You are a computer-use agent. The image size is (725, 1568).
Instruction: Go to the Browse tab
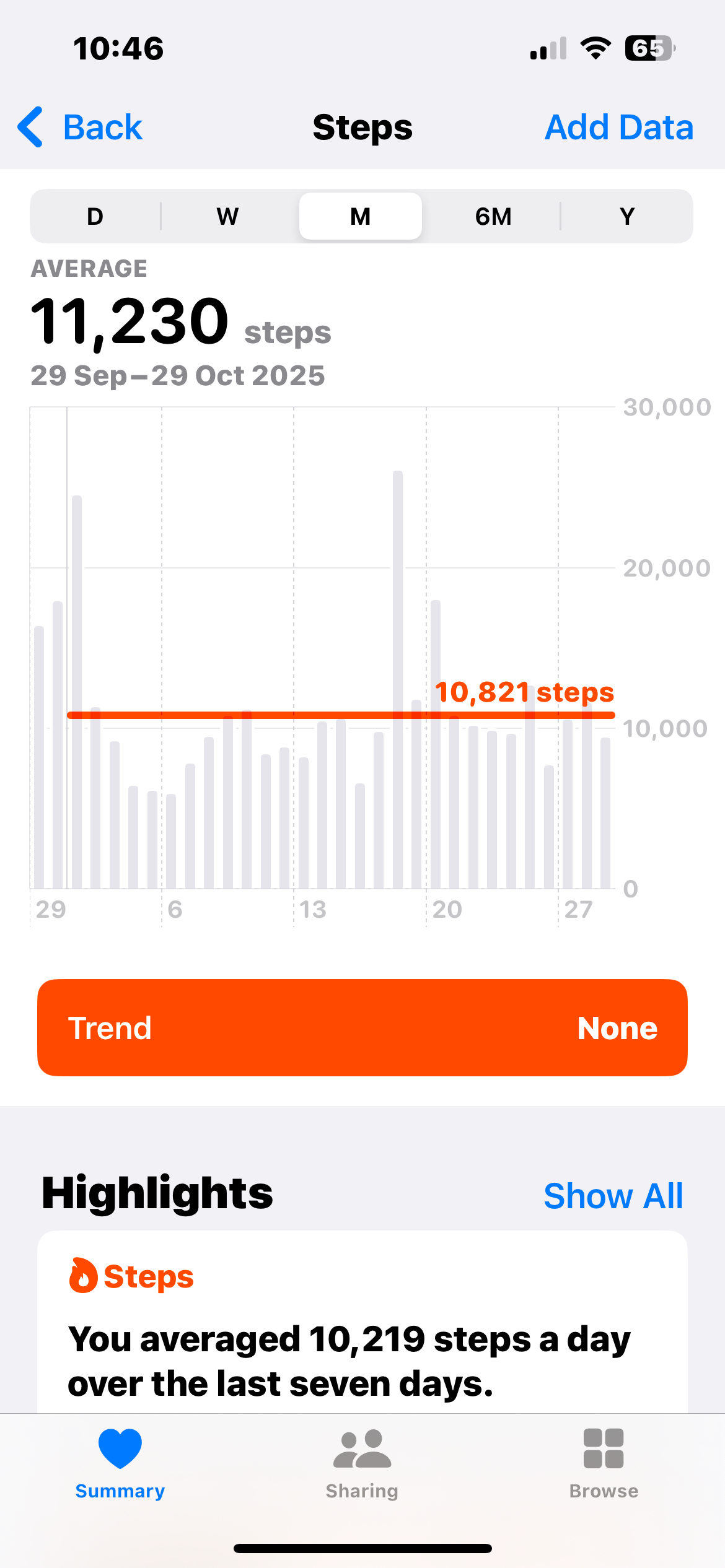(604, 1463)
